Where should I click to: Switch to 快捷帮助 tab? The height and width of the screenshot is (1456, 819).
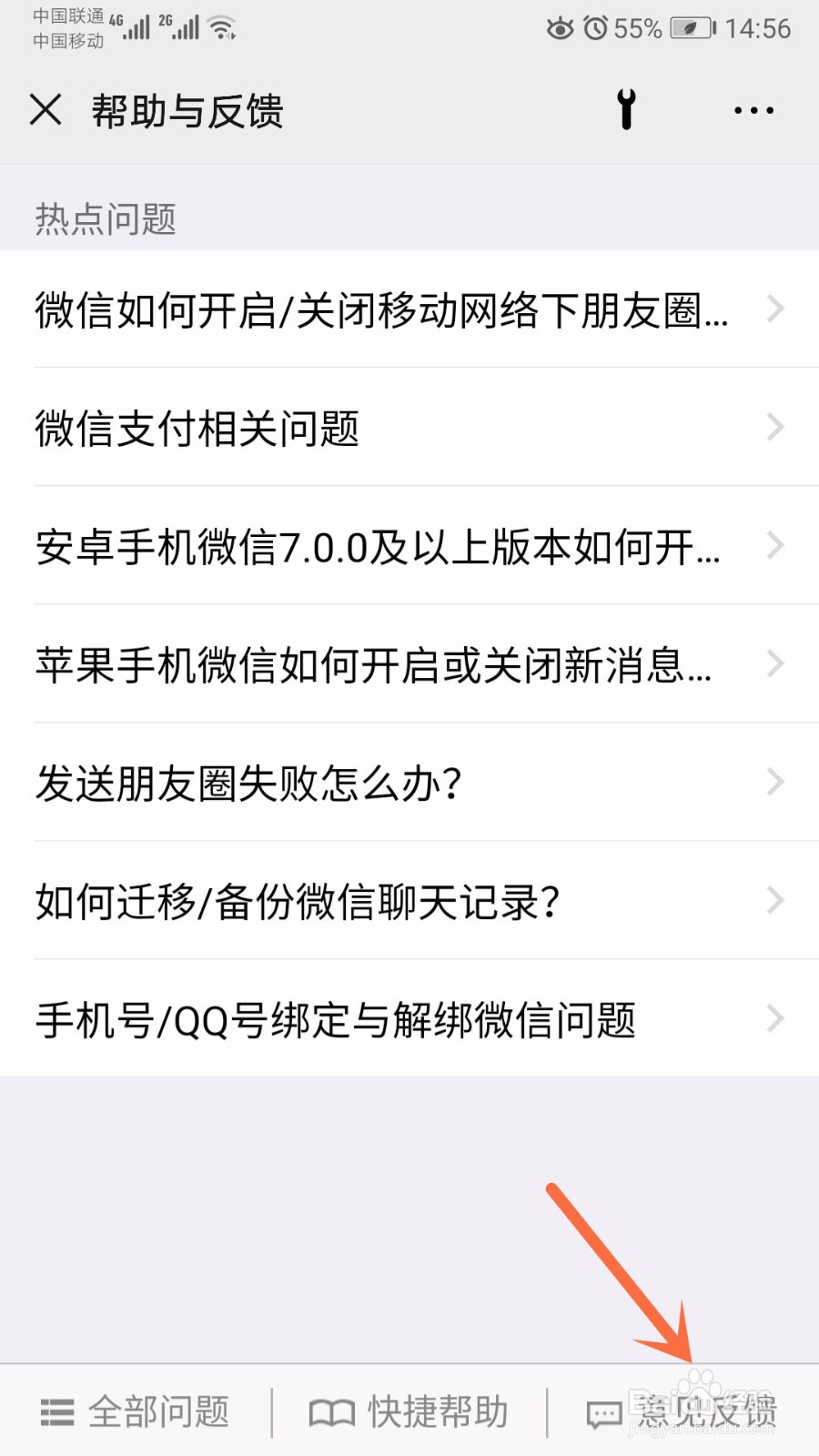409,1412
